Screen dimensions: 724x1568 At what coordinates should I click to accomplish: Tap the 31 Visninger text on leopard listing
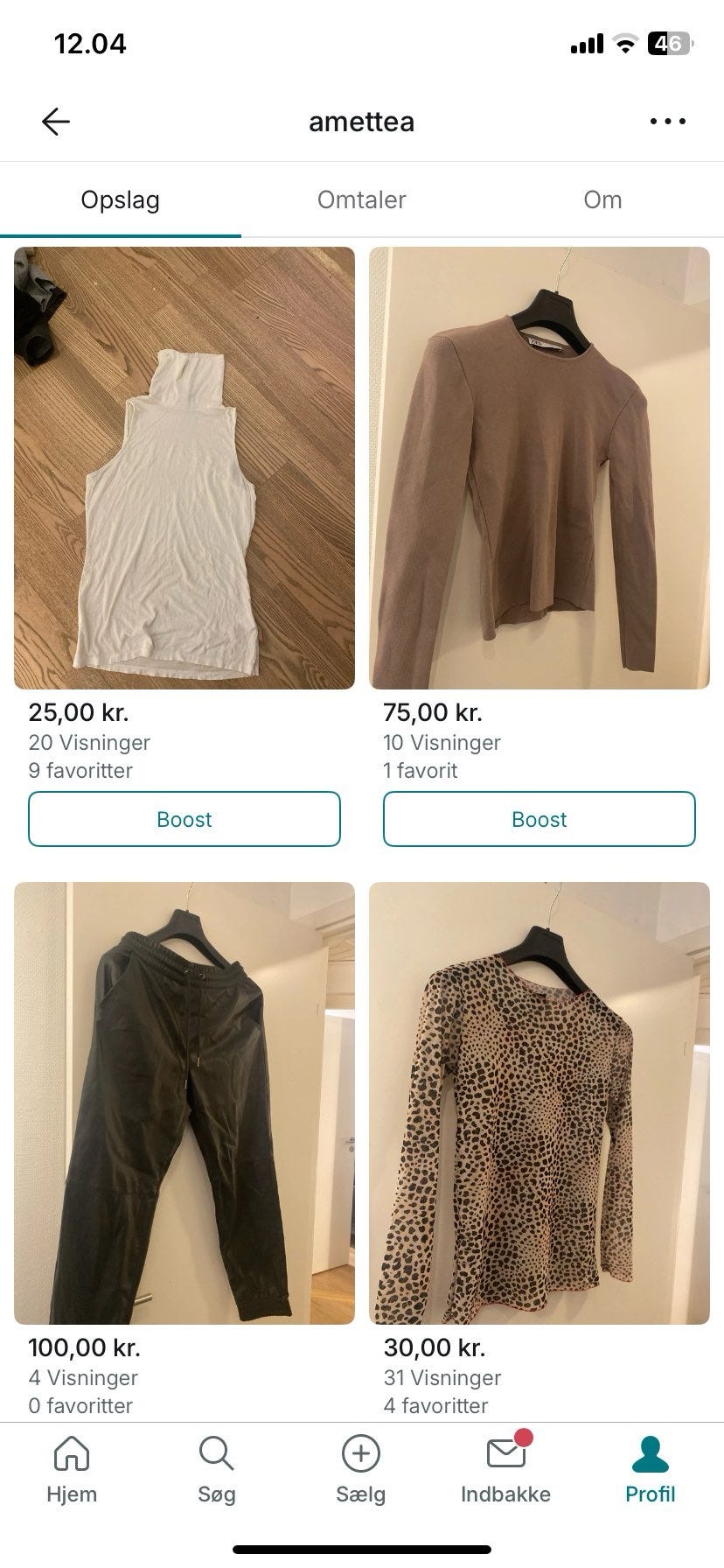pos(442,1377)
